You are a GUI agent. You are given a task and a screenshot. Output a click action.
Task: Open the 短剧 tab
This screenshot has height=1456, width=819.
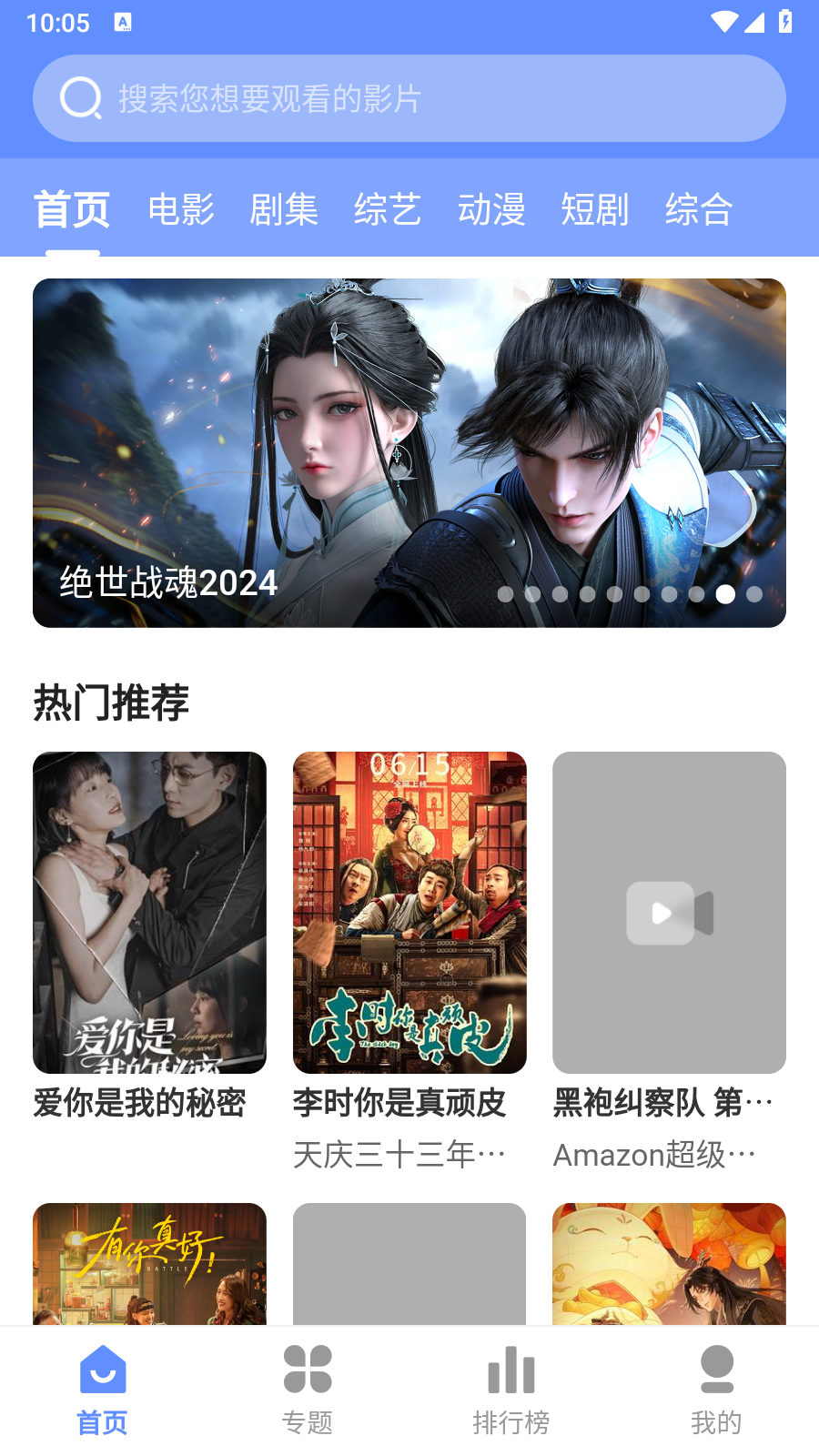[595, 209]
